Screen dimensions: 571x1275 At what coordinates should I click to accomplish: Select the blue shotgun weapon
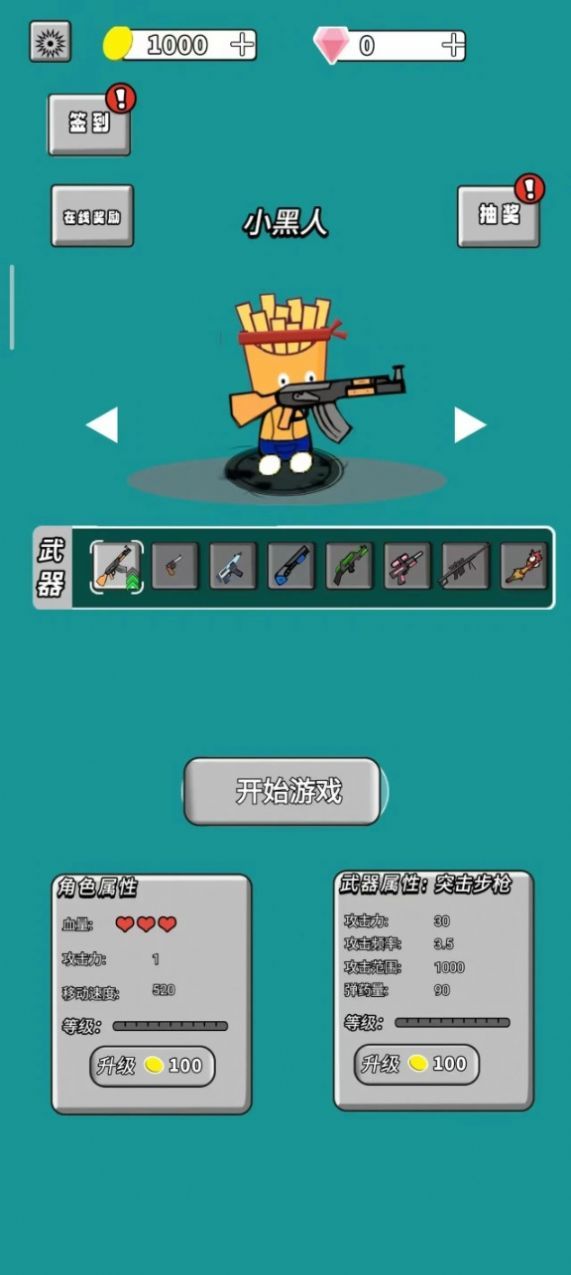pos(291,566)
